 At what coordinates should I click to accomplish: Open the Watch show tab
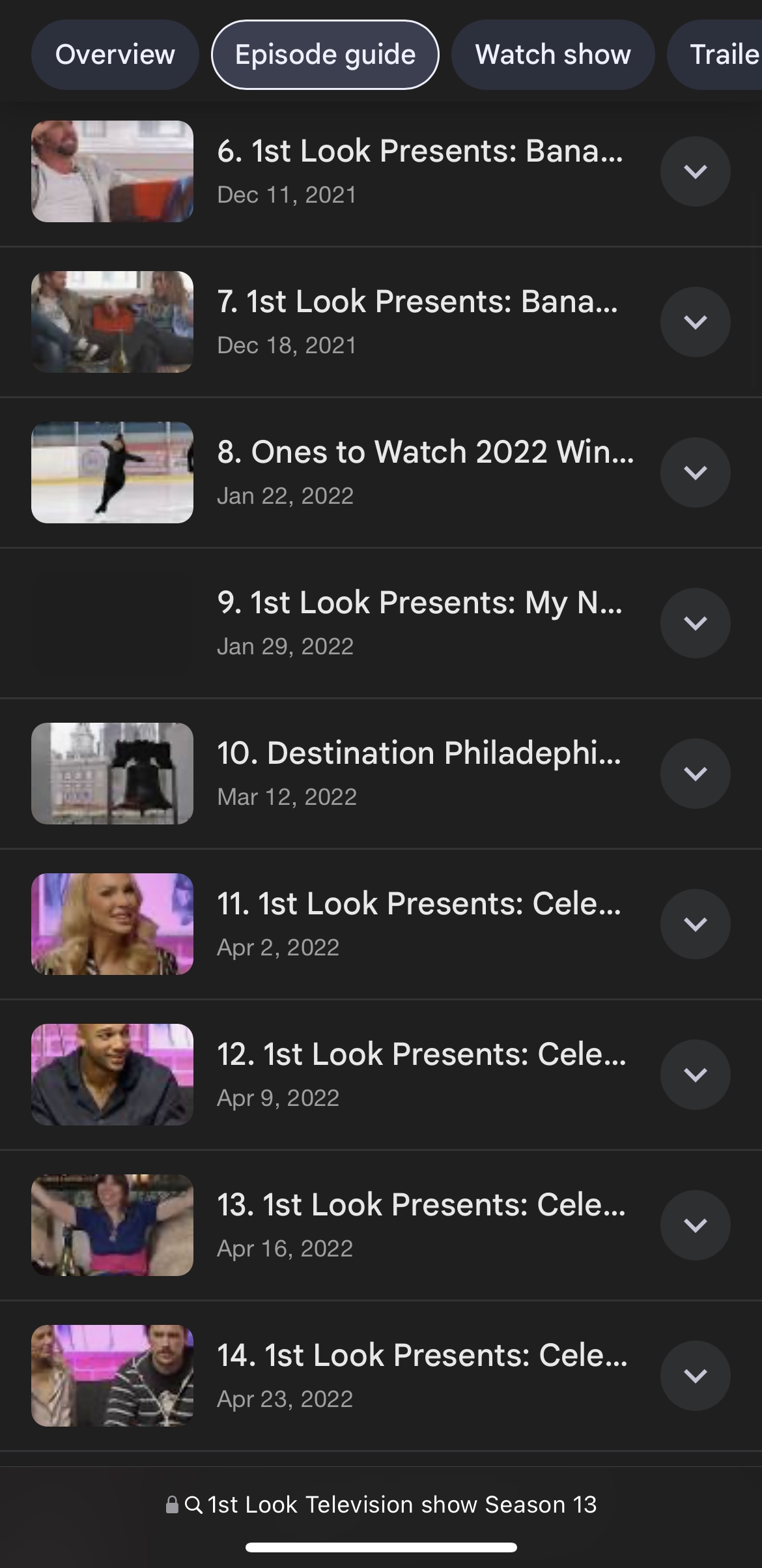(553, 55)
